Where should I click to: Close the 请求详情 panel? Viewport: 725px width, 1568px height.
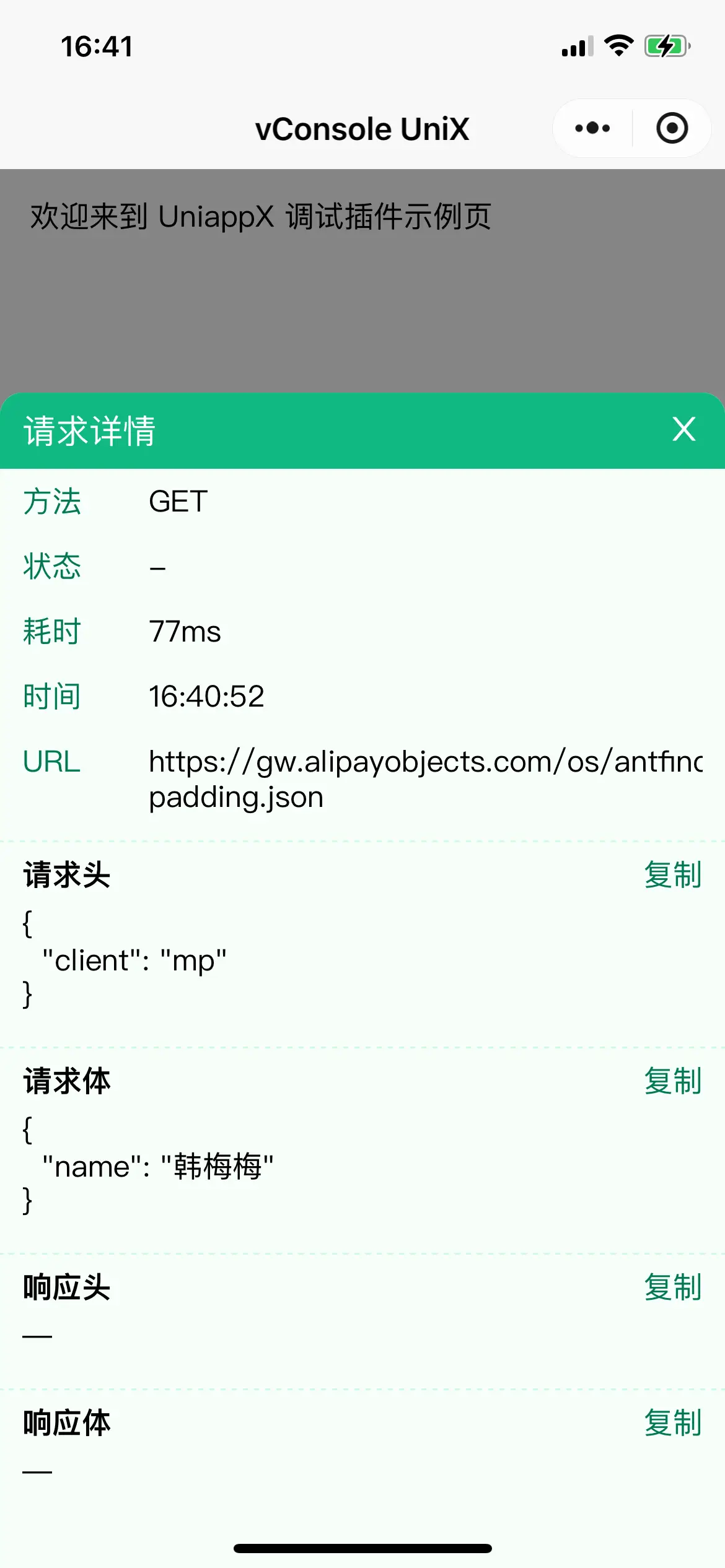pyautogui.click(x=683, y=429)
